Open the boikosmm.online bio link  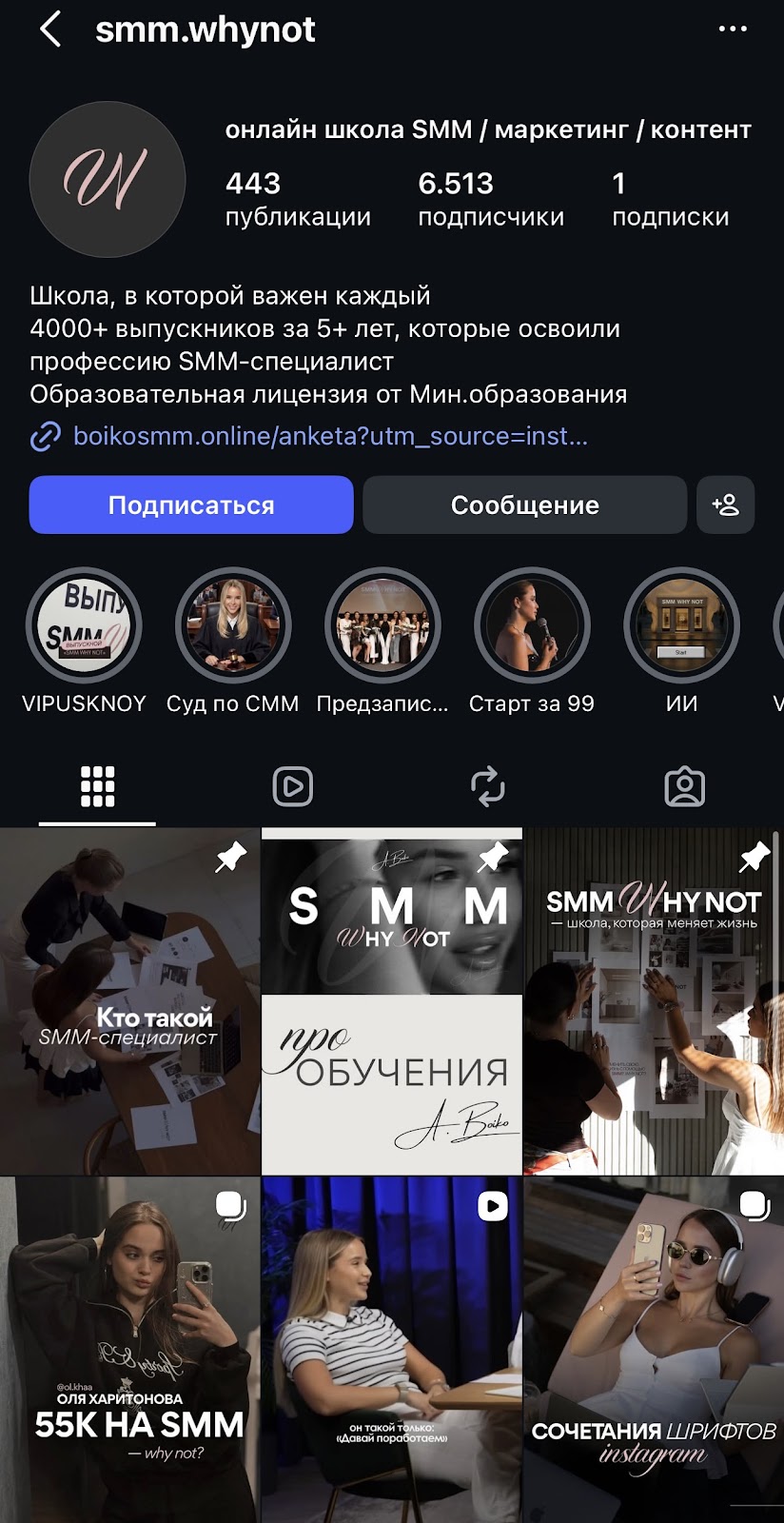331,438
